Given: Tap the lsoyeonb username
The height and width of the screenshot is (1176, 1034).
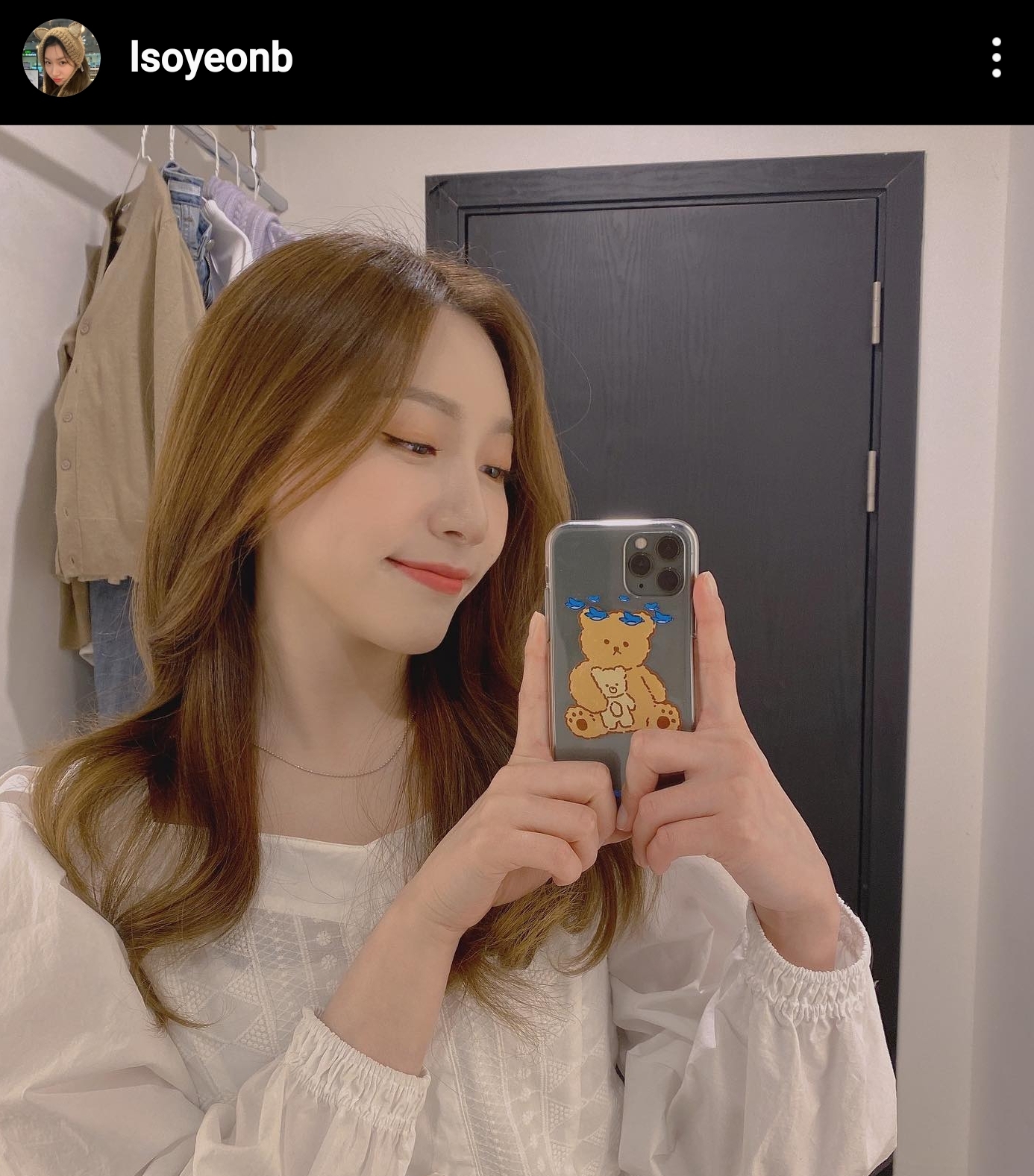Looking at the screenshot, I should 211,58.
